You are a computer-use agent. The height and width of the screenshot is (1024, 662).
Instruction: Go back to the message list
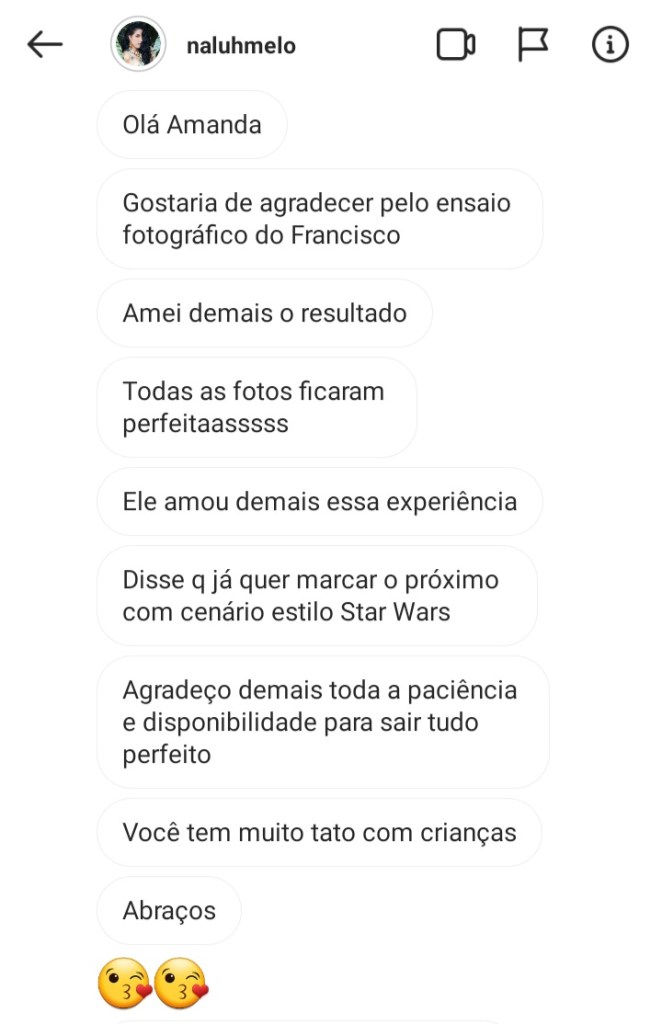click(x=45, y=44)
